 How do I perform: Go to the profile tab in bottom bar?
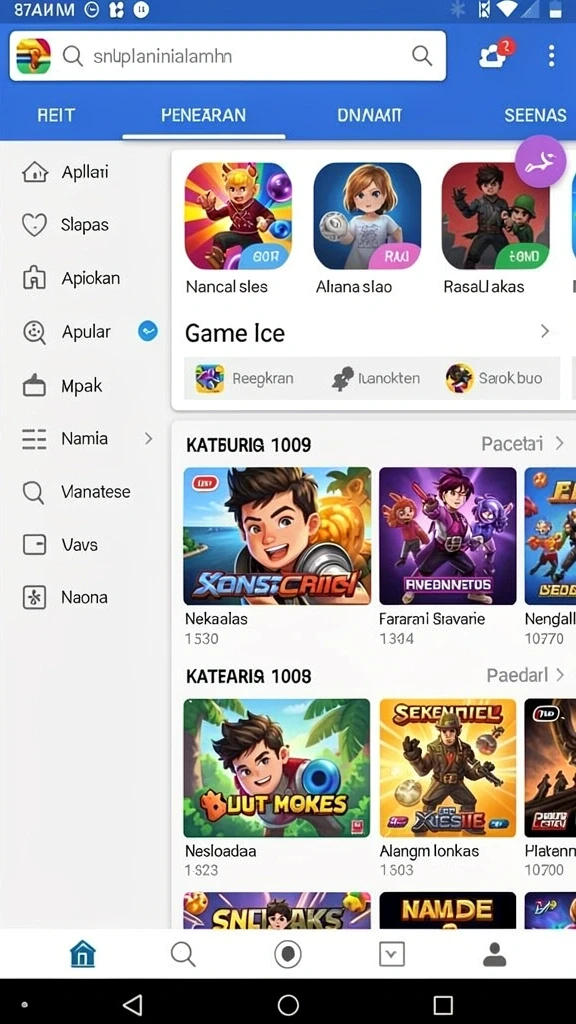[494, 954]
